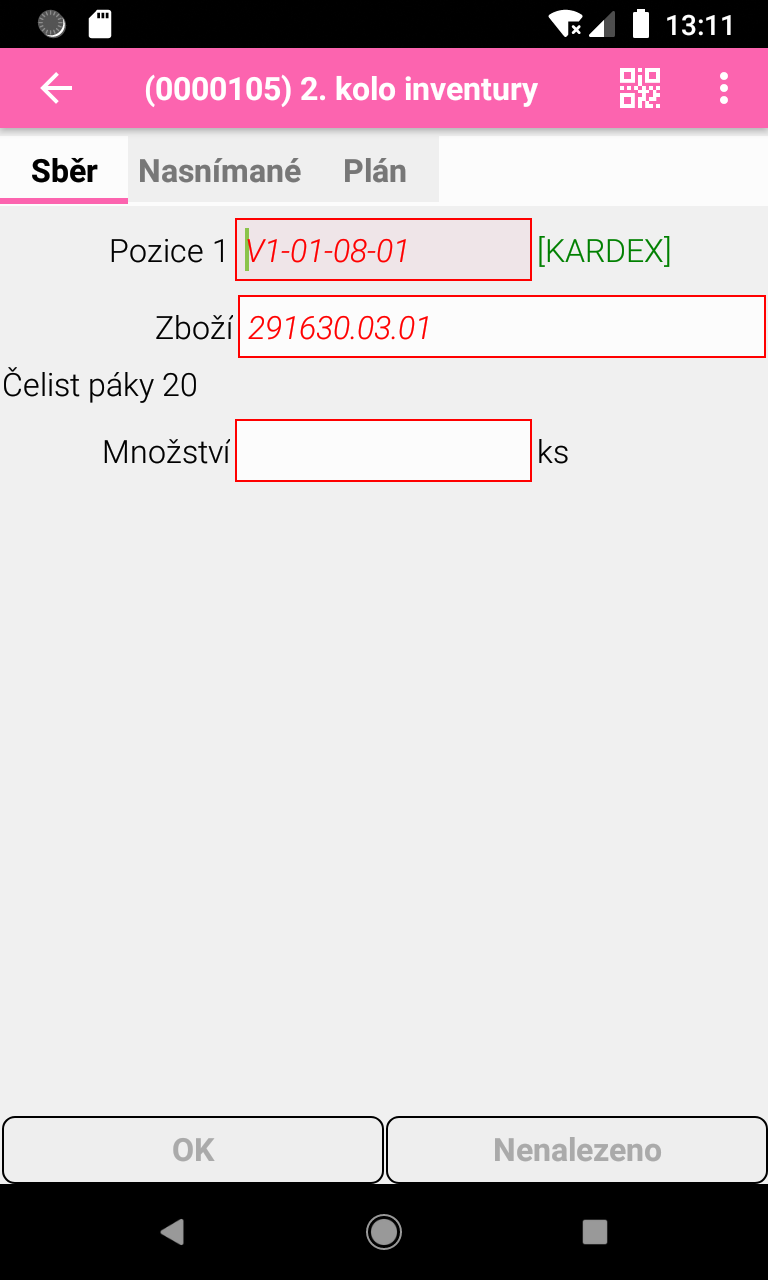
Task: Confirm with the OK button
Action: 193,1150
